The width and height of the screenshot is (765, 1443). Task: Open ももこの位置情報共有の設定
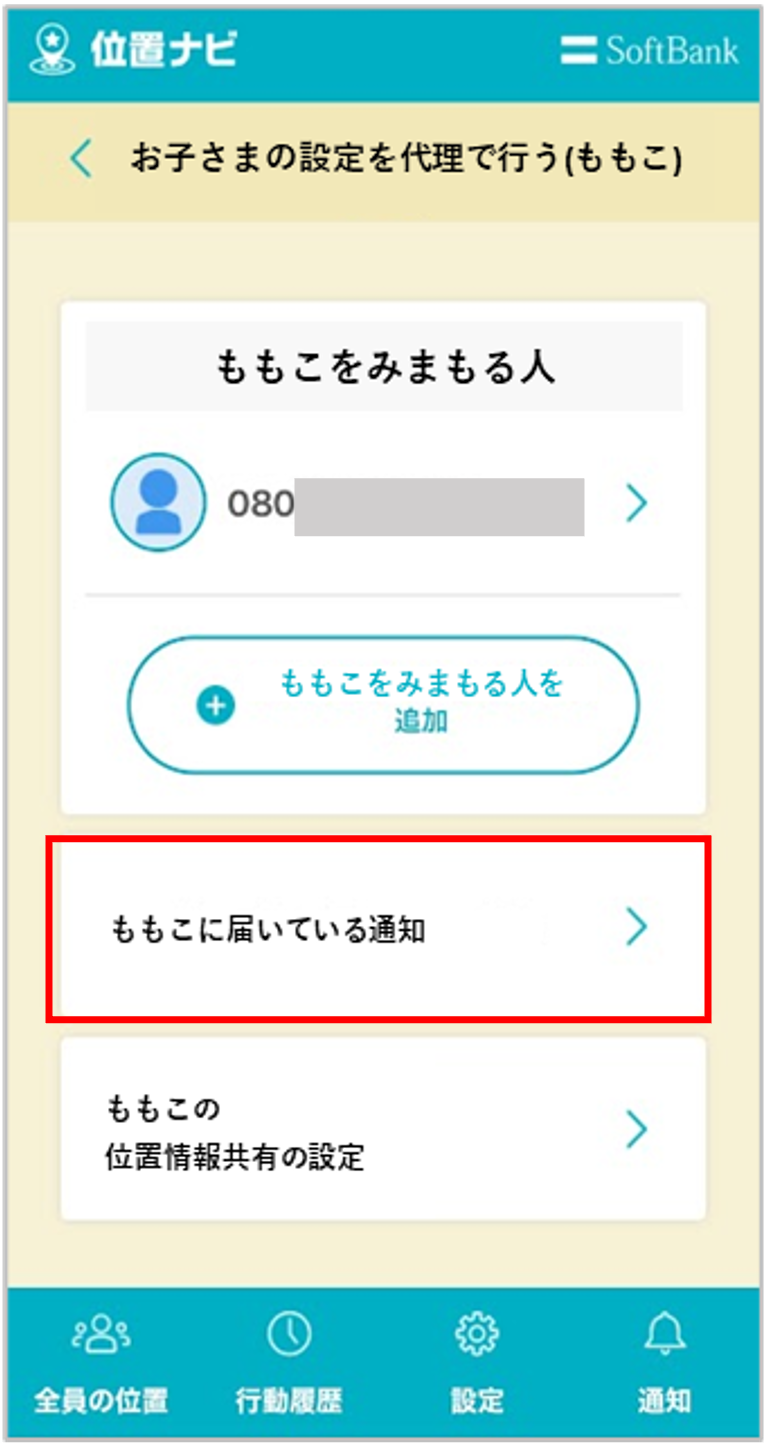(x=382, y=1130)
